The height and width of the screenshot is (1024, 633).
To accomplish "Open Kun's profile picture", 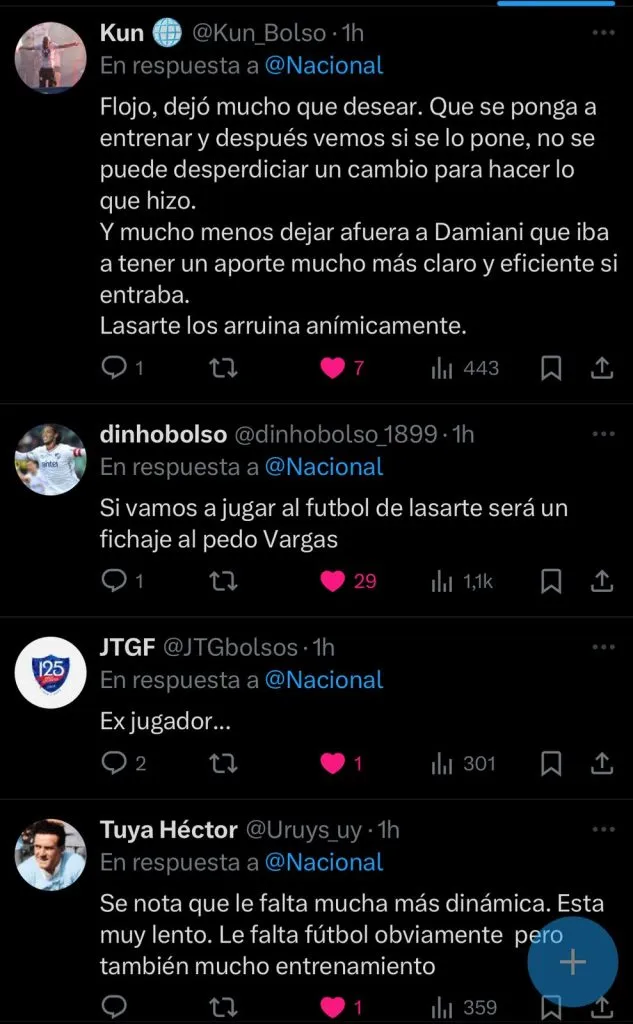I will [x=50, y=56].
